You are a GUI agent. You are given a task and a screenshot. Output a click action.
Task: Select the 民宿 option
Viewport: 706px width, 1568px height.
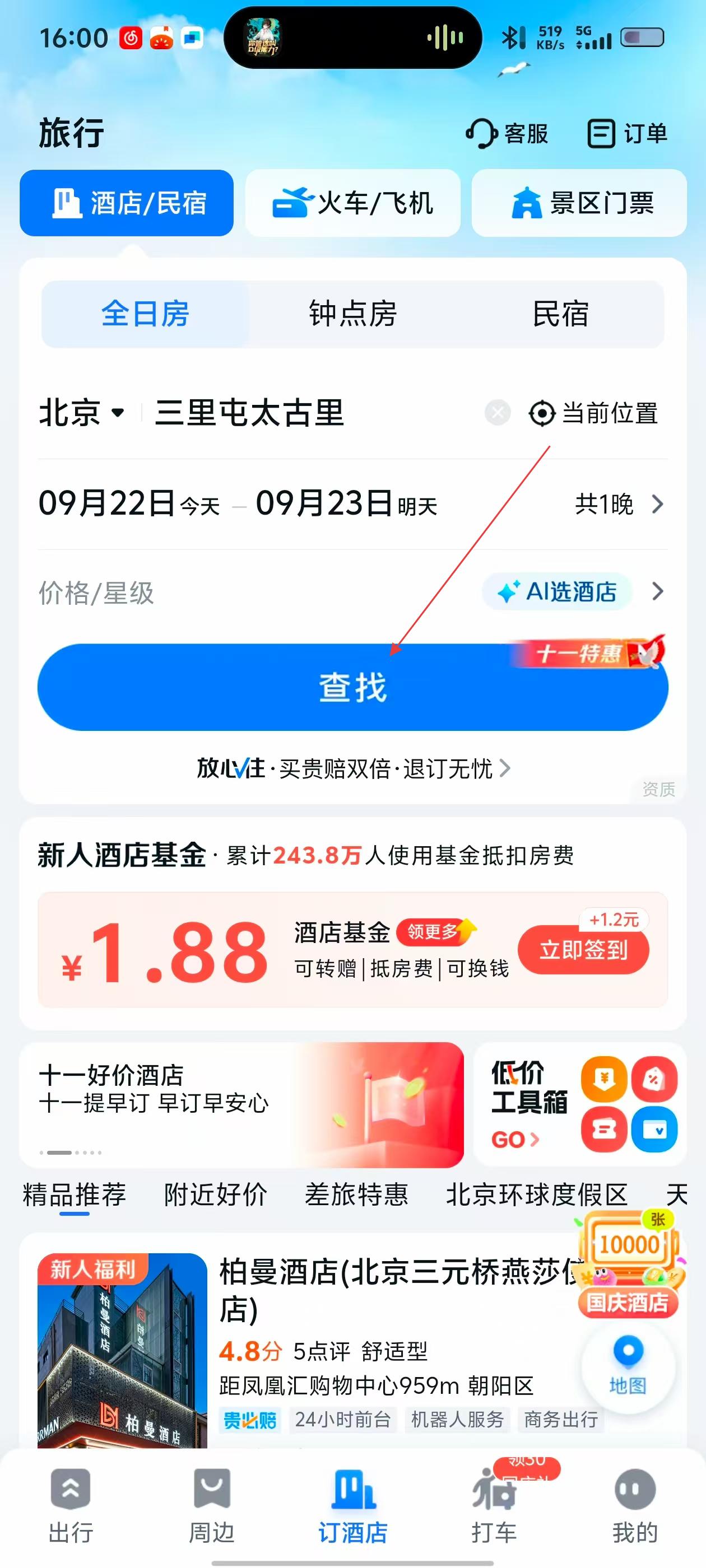click(560, 314)
